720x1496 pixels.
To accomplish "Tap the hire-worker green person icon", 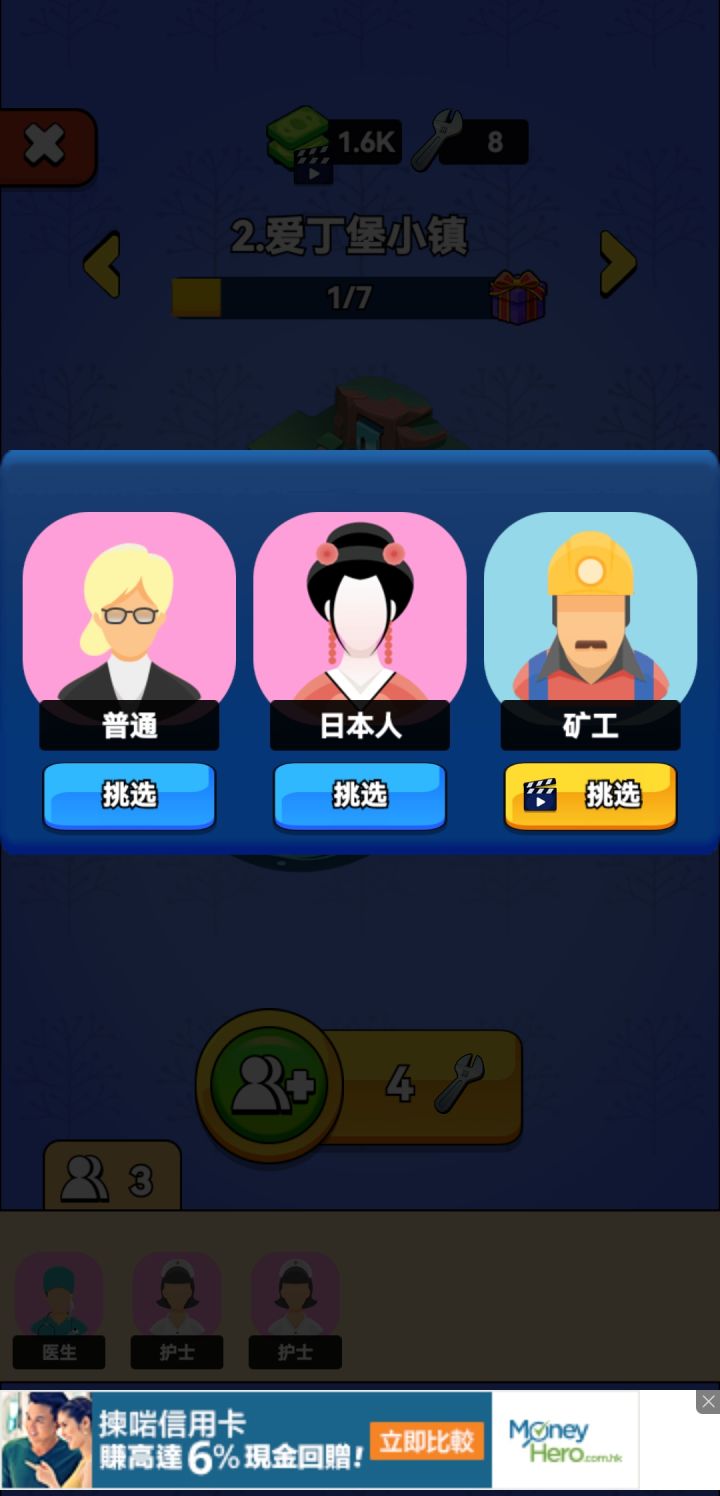I will [x=268, y=1087].
